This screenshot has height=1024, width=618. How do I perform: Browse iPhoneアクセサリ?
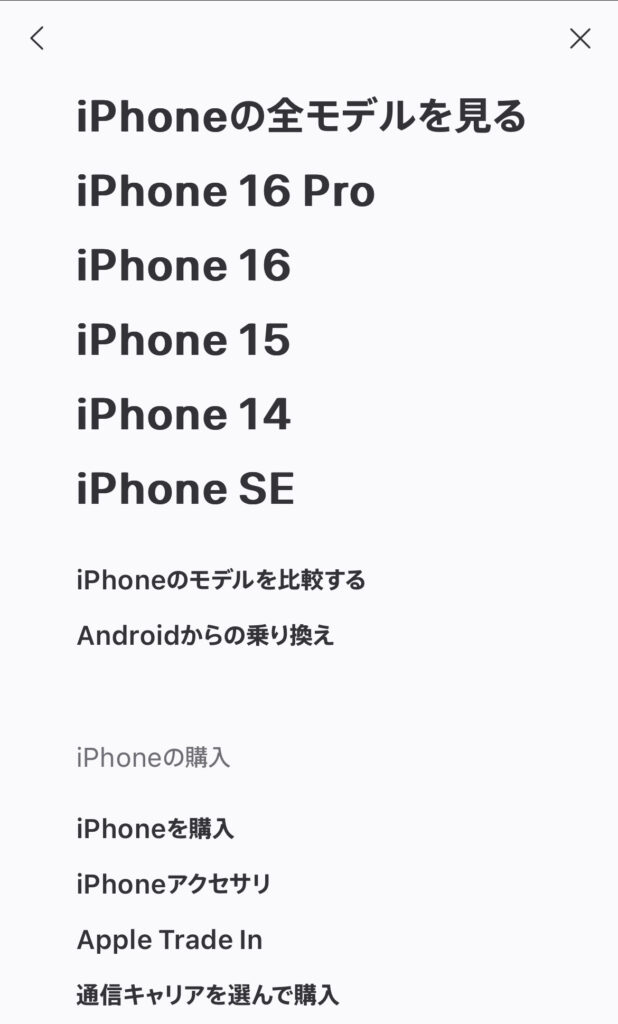pos(174,885)
